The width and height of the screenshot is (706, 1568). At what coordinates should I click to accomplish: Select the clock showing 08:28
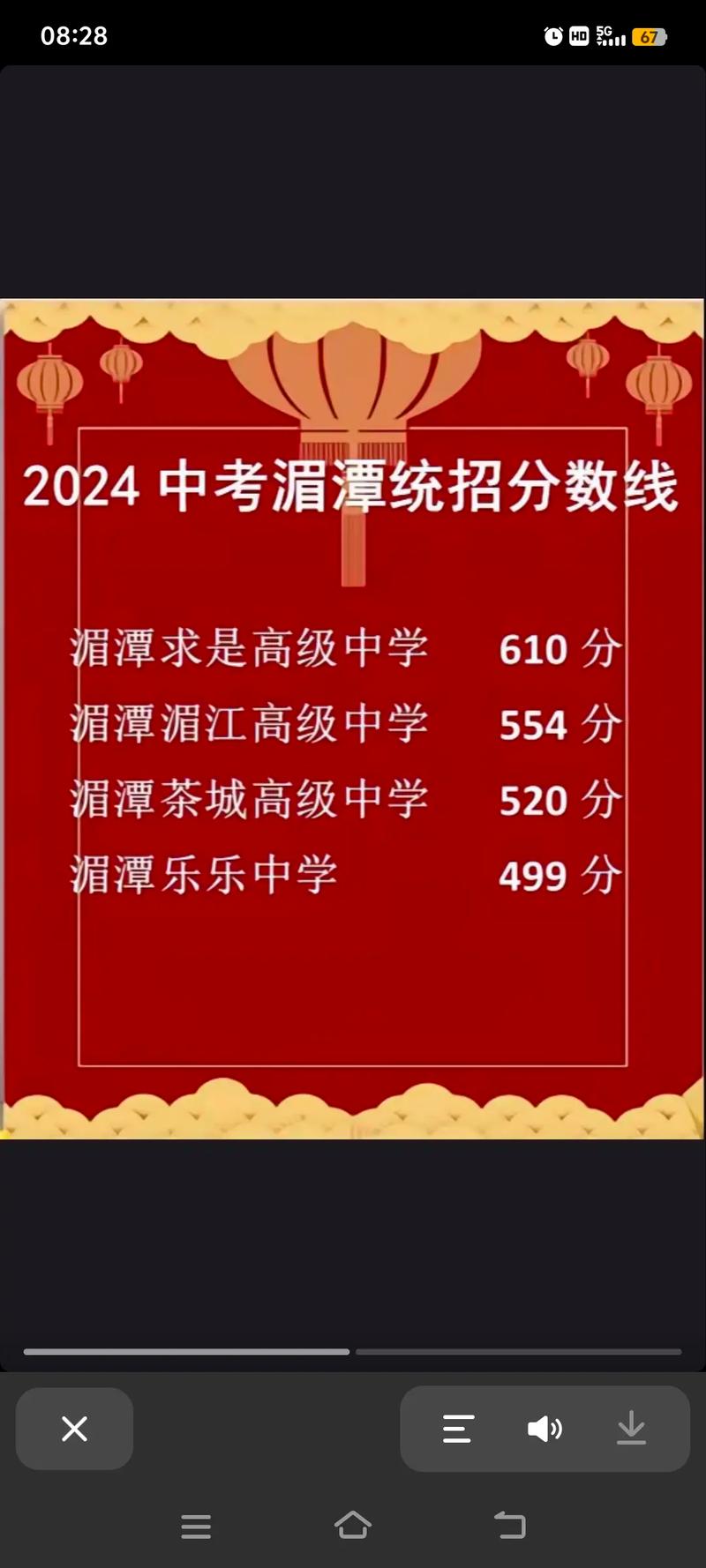click(x=73, y=36)
